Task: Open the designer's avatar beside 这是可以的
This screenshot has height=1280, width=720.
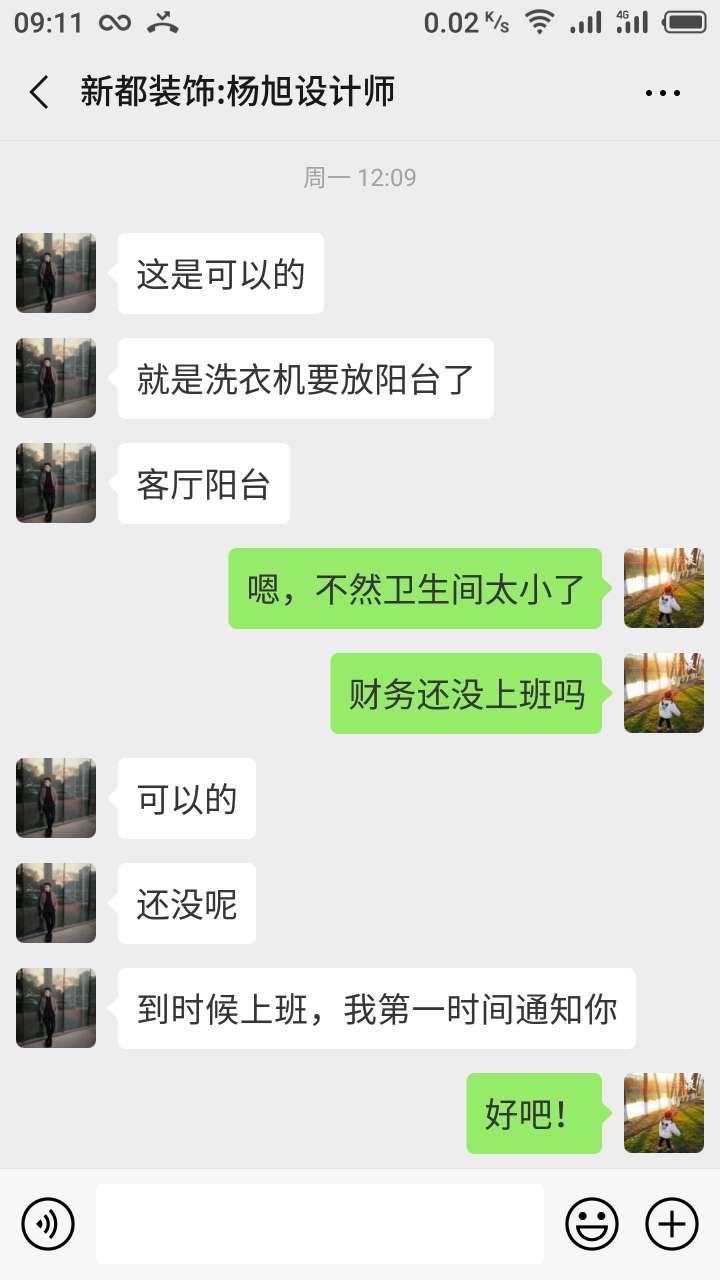Action: click(56, 273)
